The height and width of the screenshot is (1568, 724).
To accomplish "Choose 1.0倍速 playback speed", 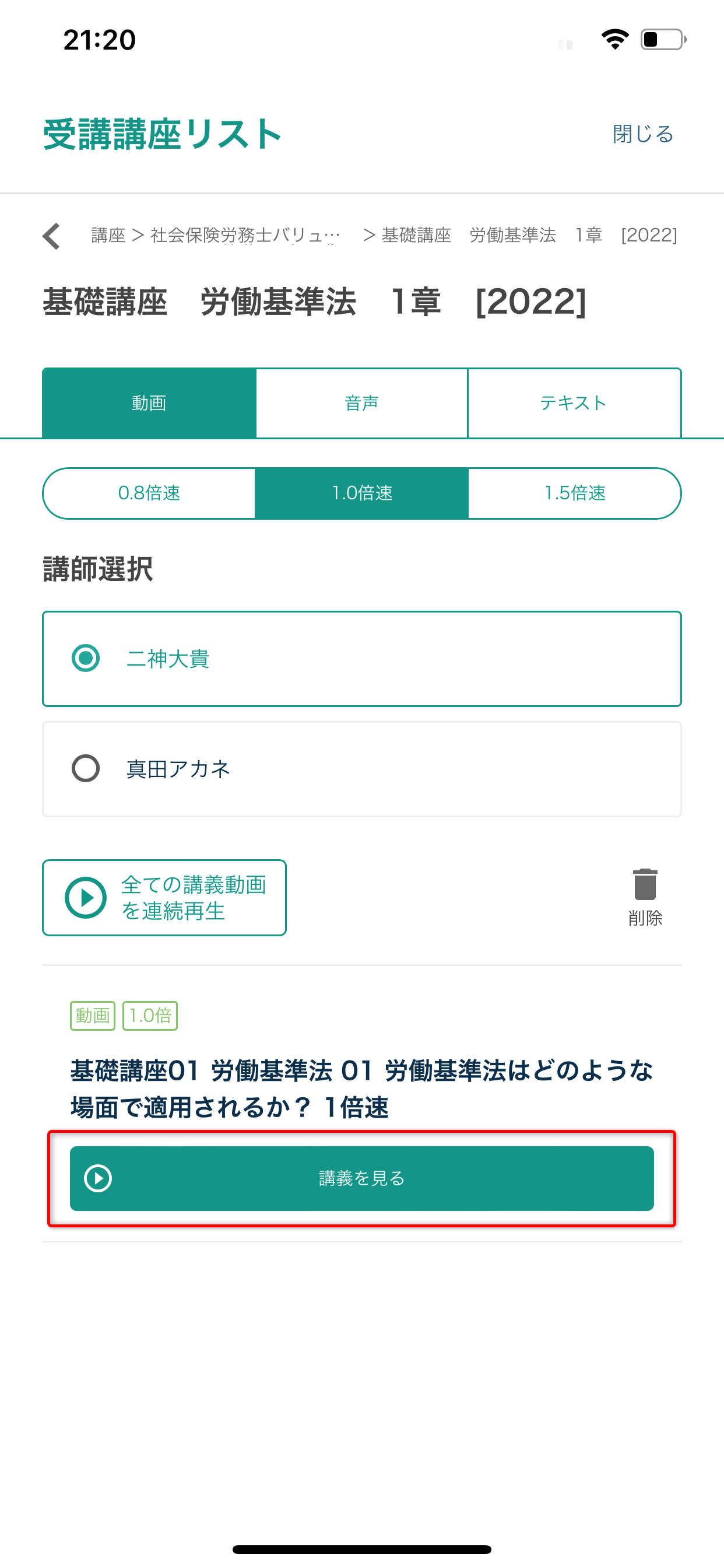I will click(x=362, y=493).
